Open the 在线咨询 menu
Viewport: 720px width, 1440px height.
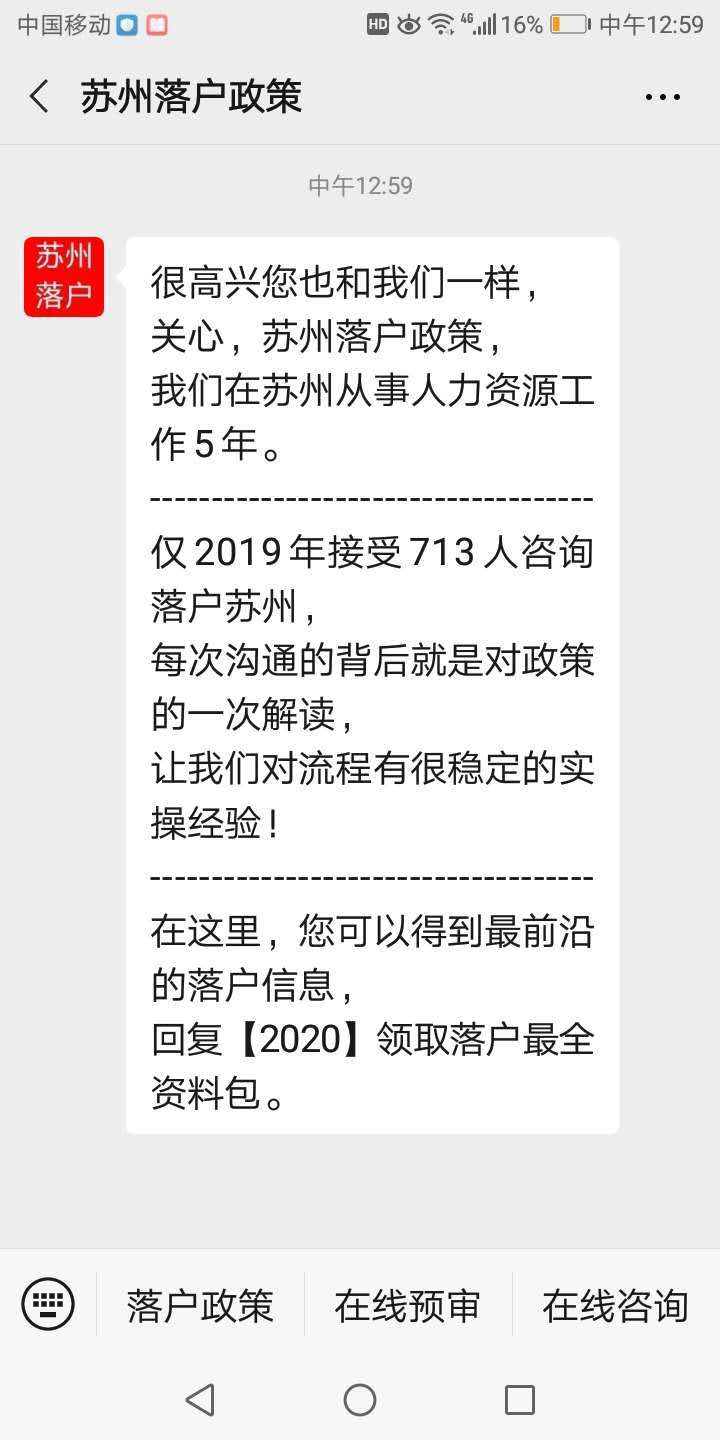(x=615, y=1305)
